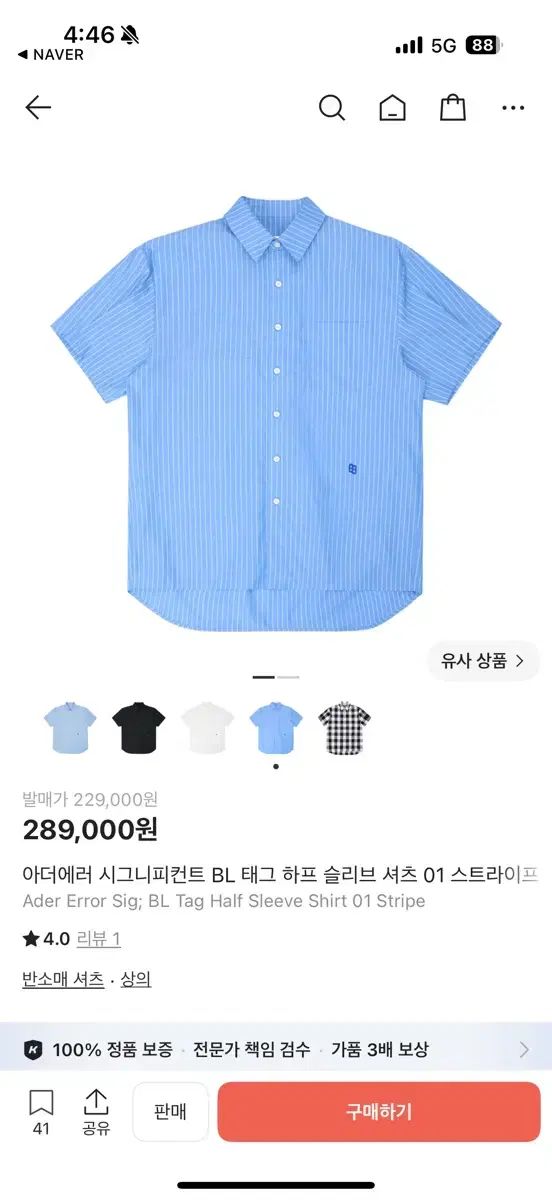Open the search magnifier
Image resolution: width=552 pixels, height=1200 pixels.
[x=332, y=108]
